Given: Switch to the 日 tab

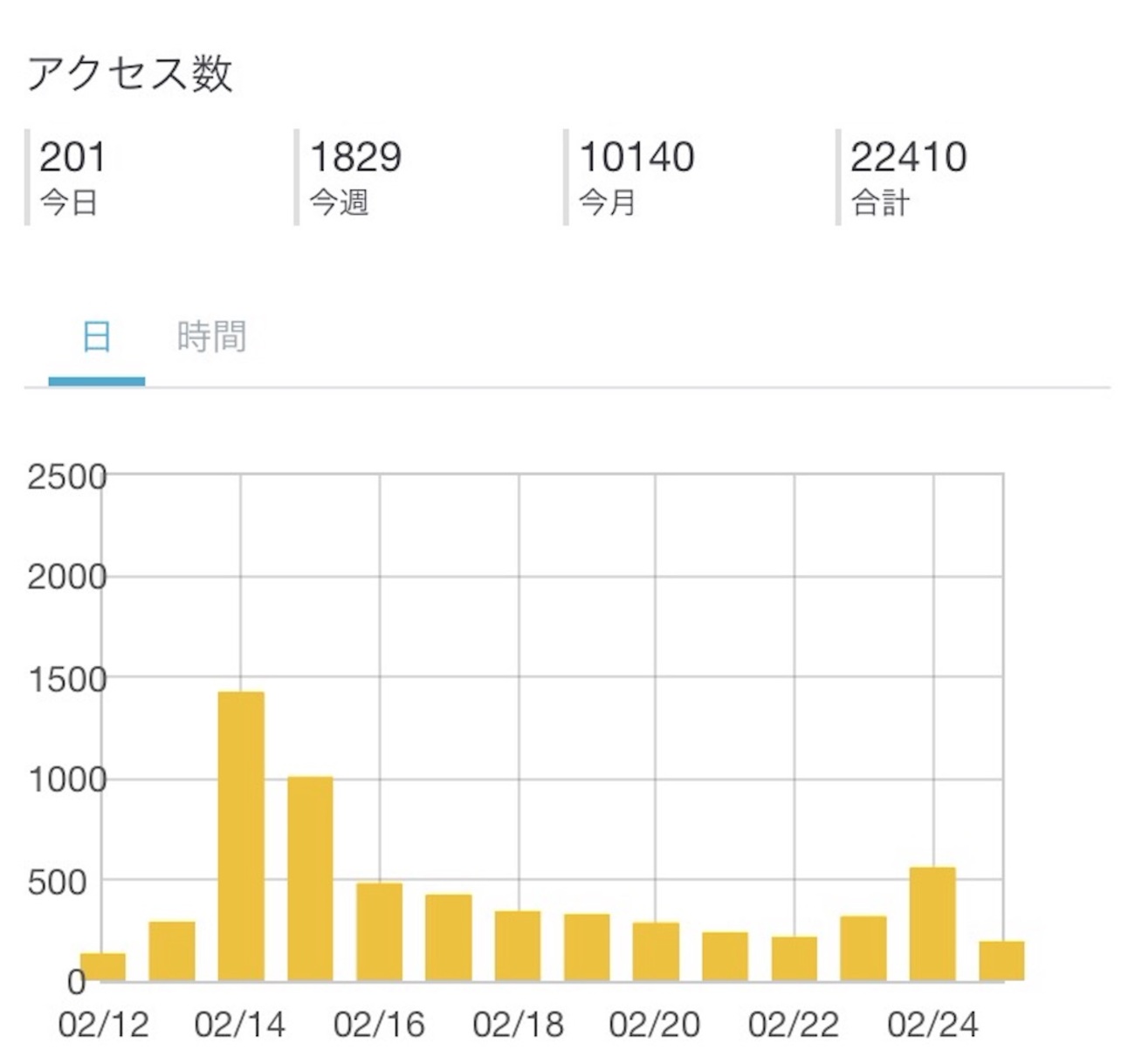Looking at the screenshot, I should 96,338.
